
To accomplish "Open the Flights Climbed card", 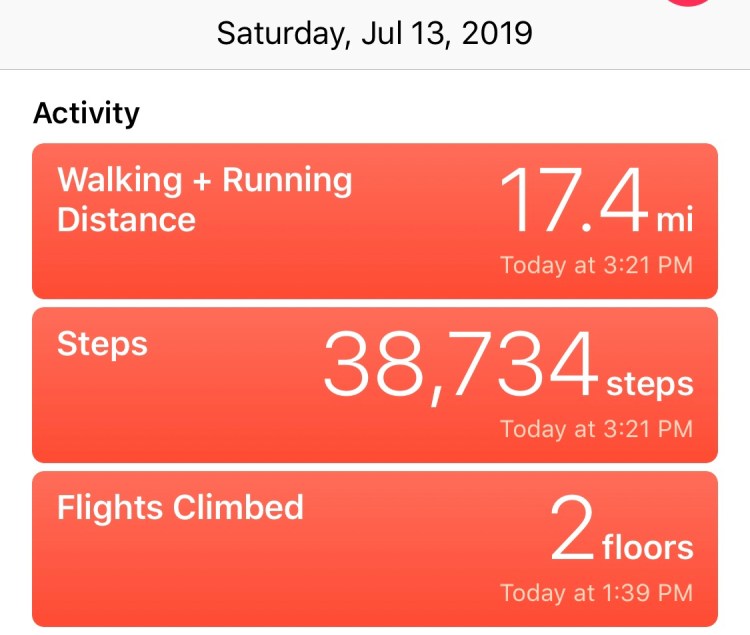I will pos(375,548).
